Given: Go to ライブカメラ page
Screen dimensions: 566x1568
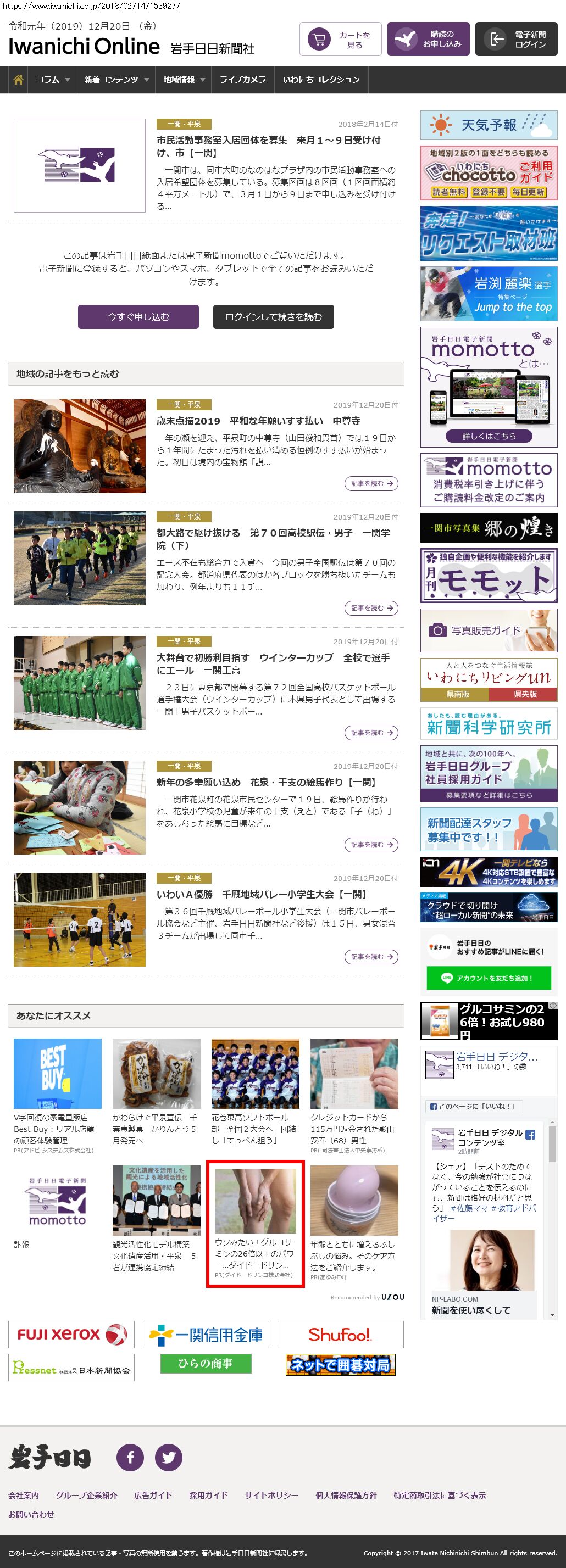Looking at the screenshot, I should (x=242, y=80).
